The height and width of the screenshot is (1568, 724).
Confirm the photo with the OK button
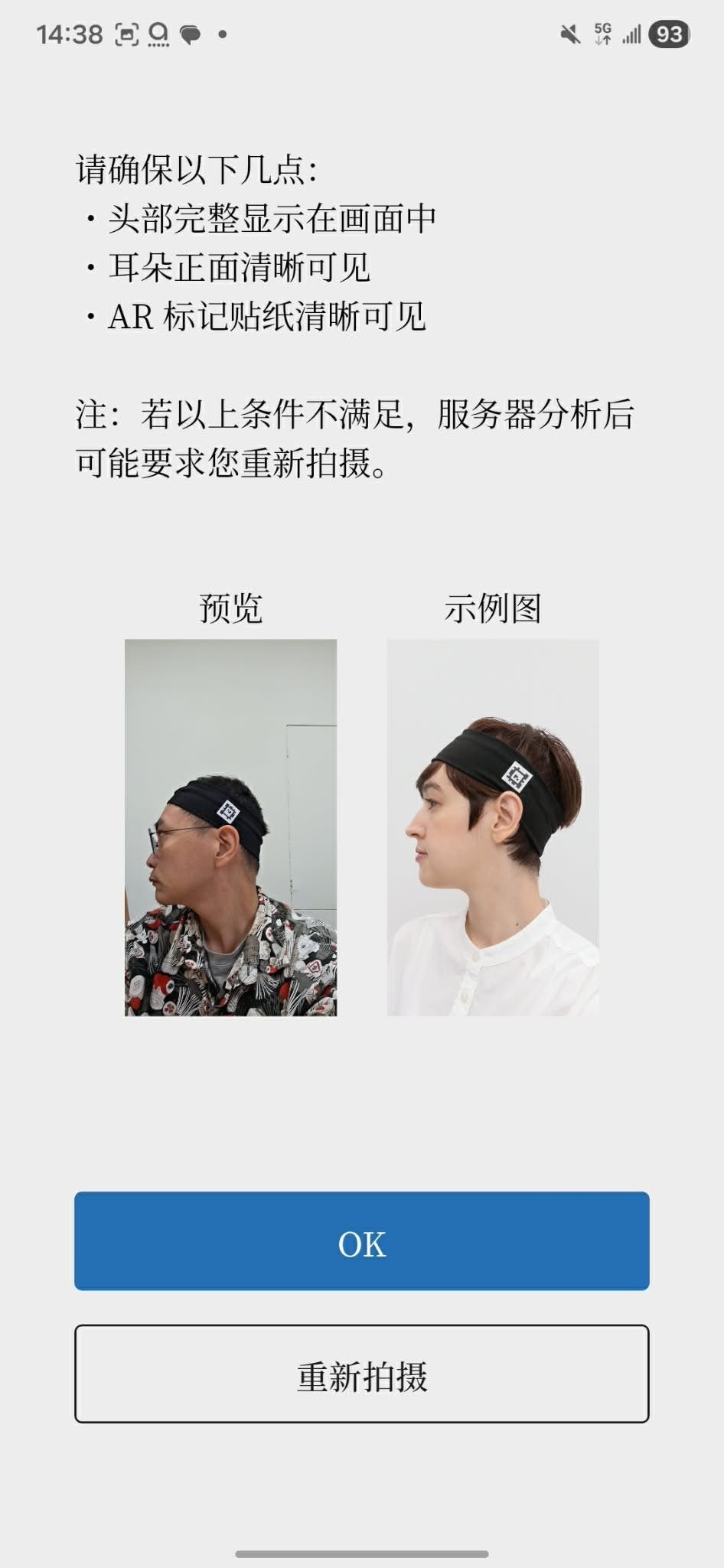[361, 1240]
